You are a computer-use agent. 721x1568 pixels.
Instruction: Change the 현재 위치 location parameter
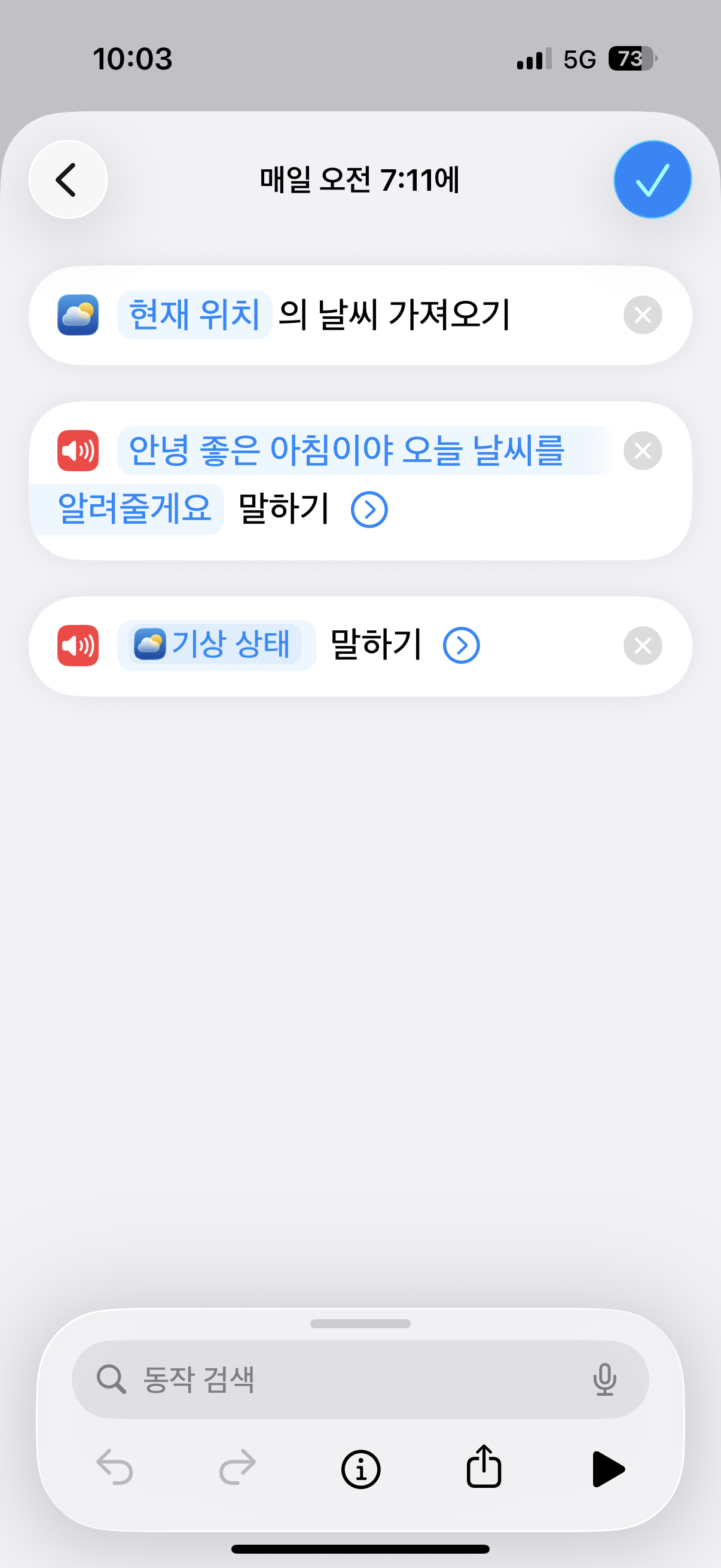click(x=194, y=315)
